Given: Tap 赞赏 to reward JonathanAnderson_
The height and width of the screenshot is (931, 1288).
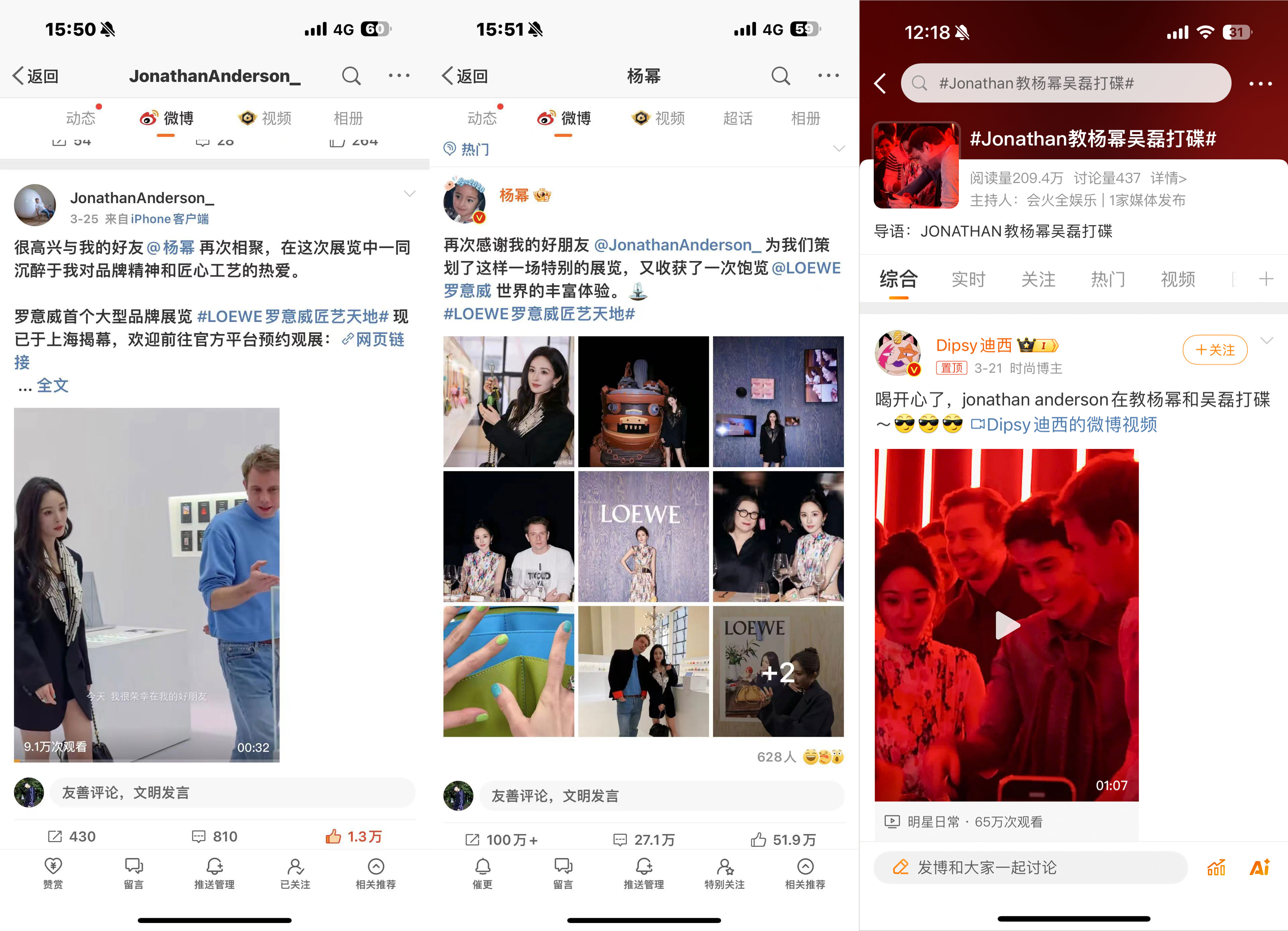Looking at the screenshot, I should click(53, 872).
